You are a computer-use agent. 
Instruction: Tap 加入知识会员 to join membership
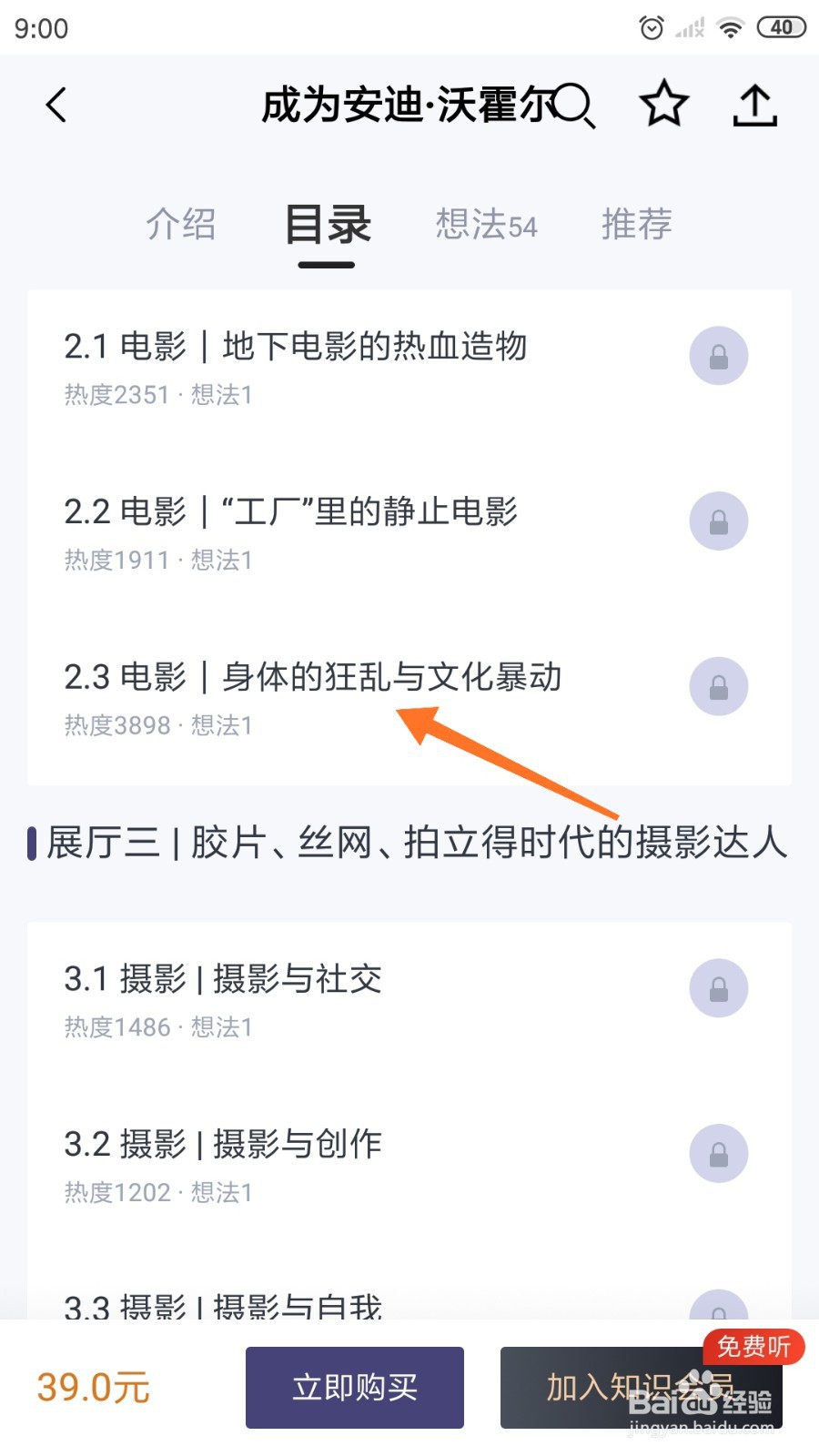tap(641, 1387)
